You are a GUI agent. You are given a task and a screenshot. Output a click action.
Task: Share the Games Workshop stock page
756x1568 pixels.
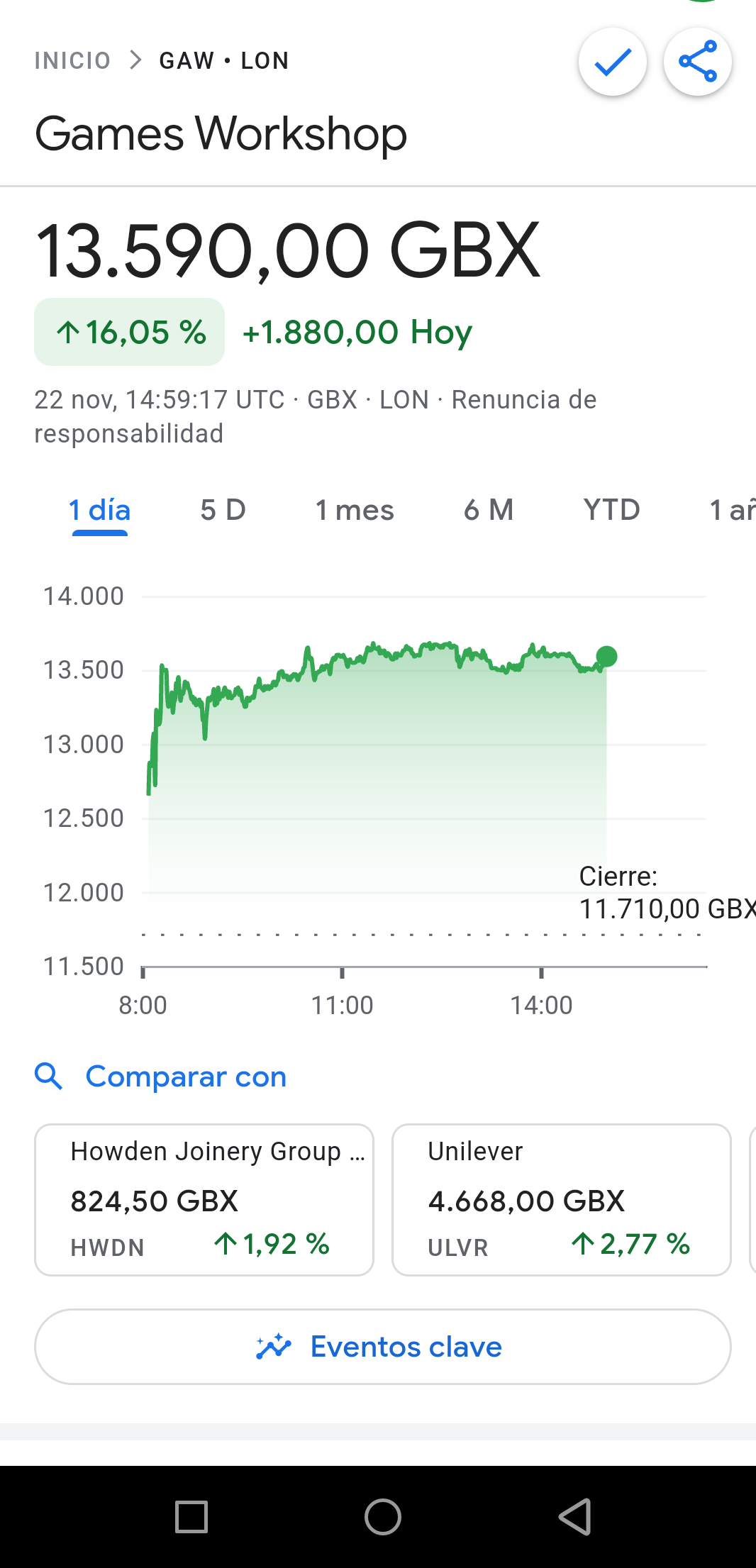[x=698, y=62]
